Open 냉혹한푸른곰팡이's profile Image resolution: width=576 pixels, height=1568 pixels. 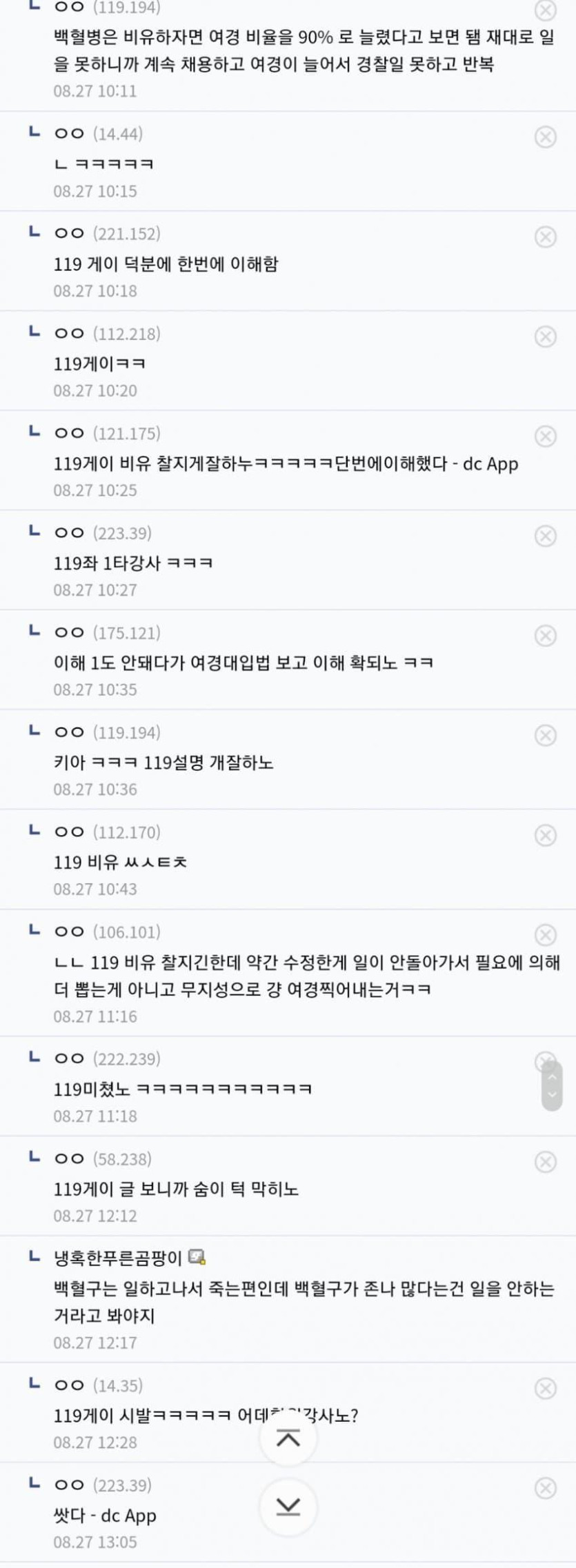117,1258
